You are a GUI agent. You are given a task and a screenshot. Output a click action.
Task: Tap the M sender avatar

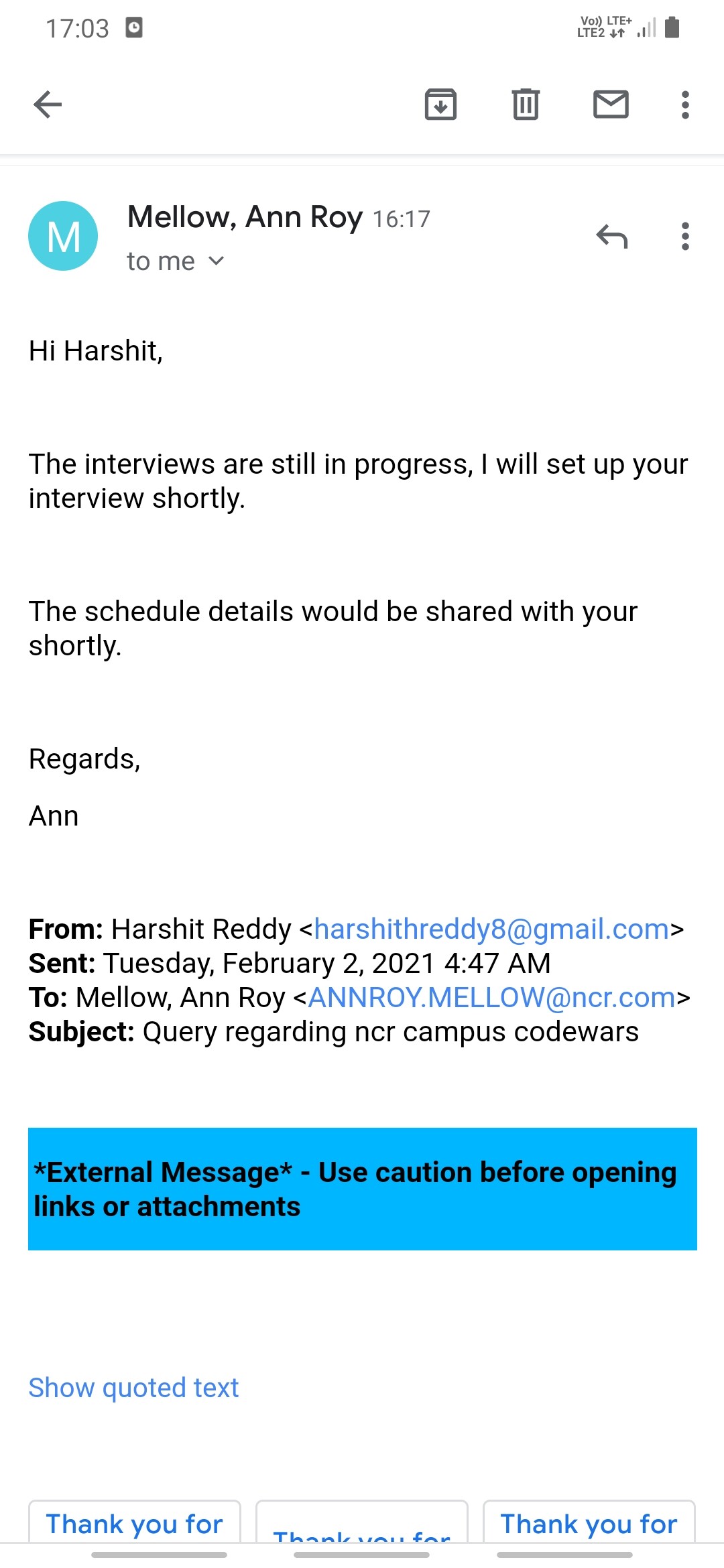tap(63, 236)
